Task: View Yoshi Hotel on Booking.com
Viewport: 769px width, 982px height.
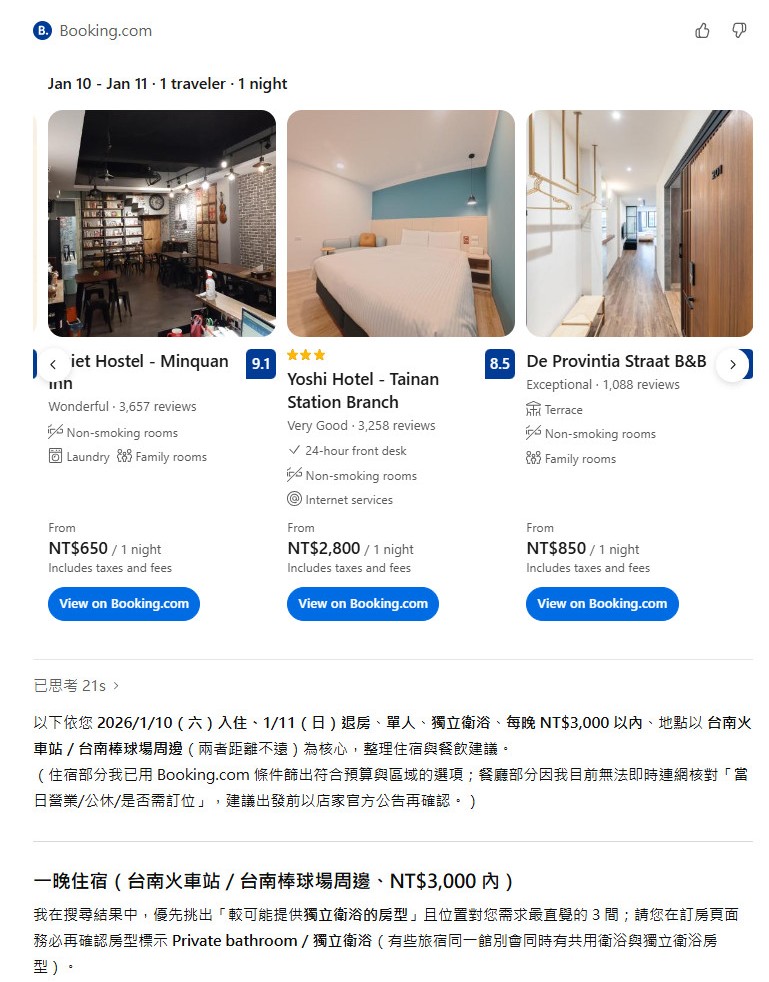Action: [x=363, y=604]
